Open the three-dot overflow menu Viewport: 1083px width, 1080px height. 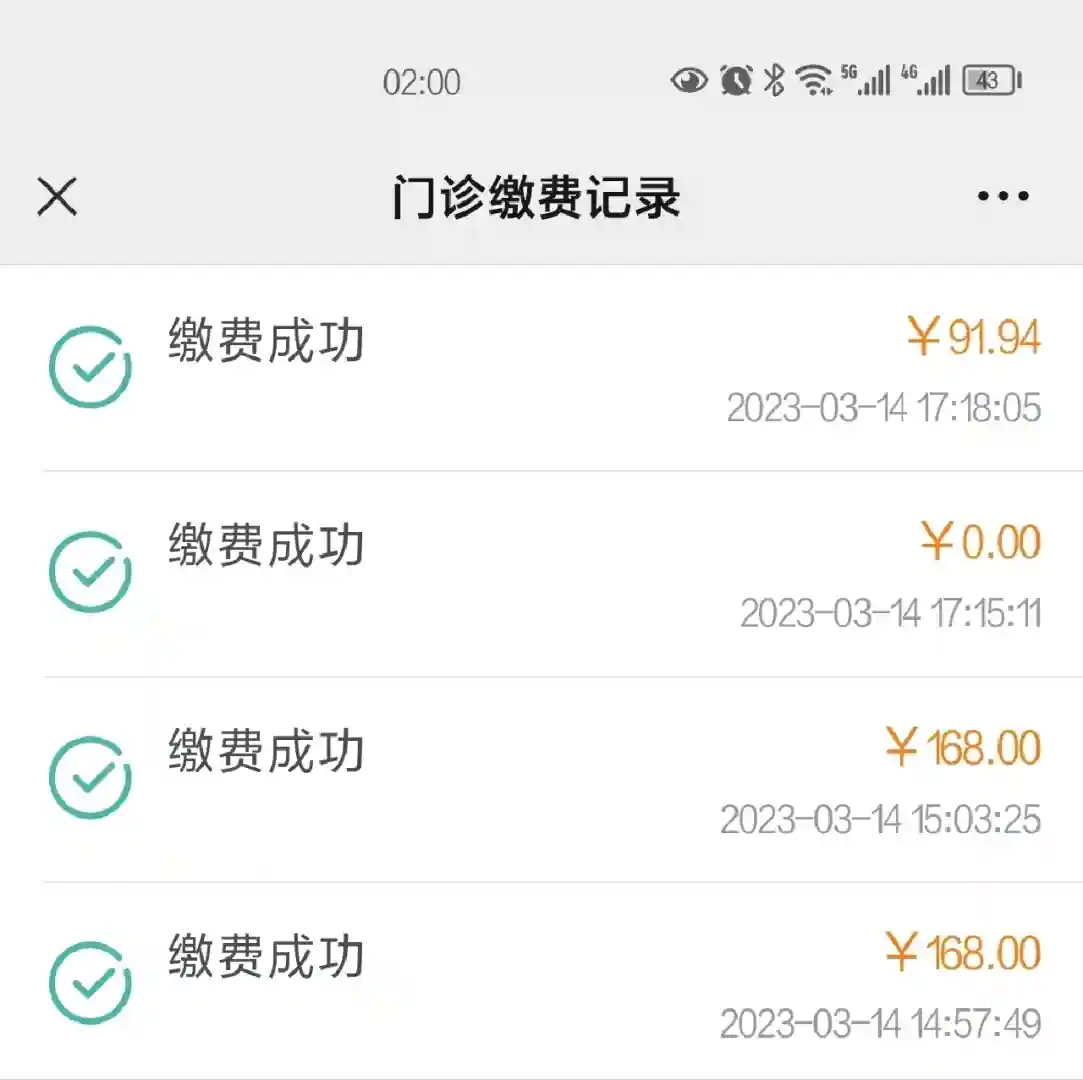click(1002, 197)
